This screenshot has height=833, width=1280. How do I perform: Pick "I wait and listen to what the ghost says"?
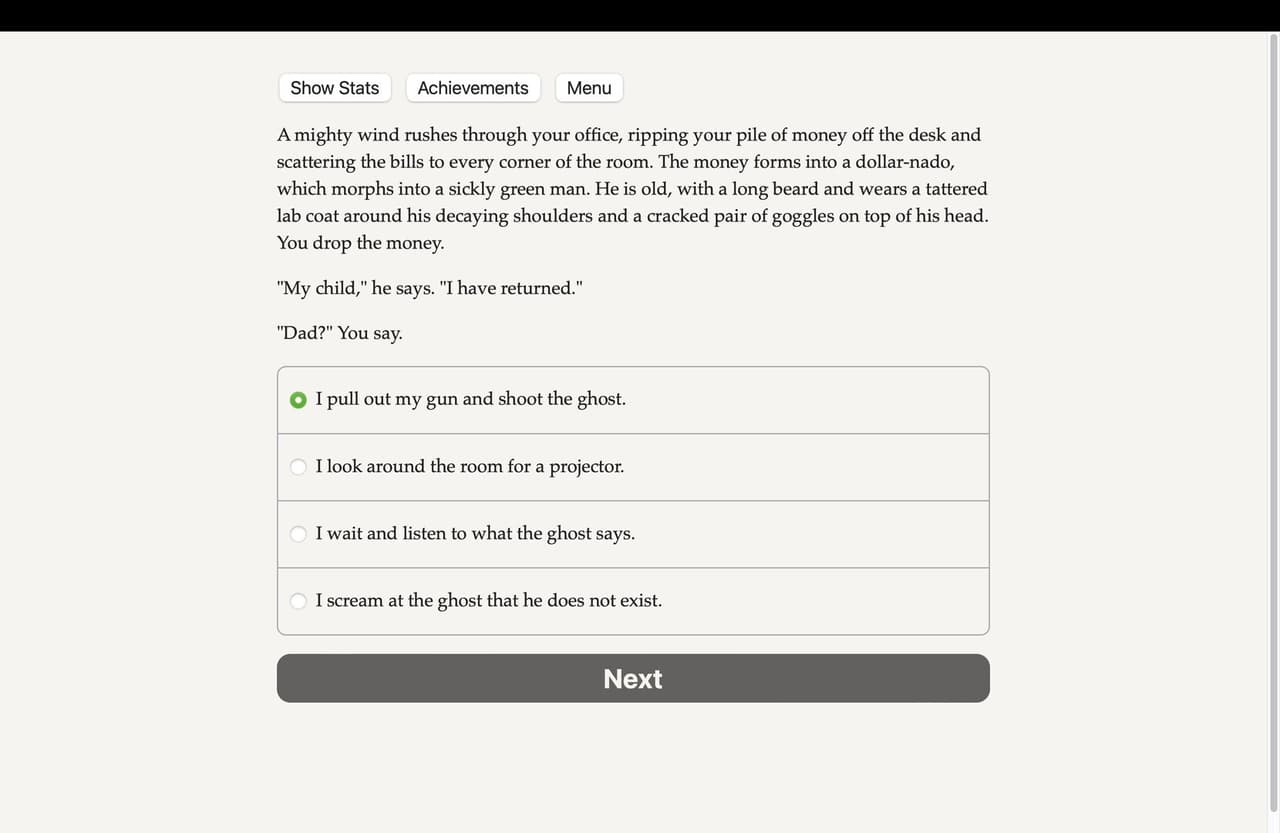pos(633,534)
